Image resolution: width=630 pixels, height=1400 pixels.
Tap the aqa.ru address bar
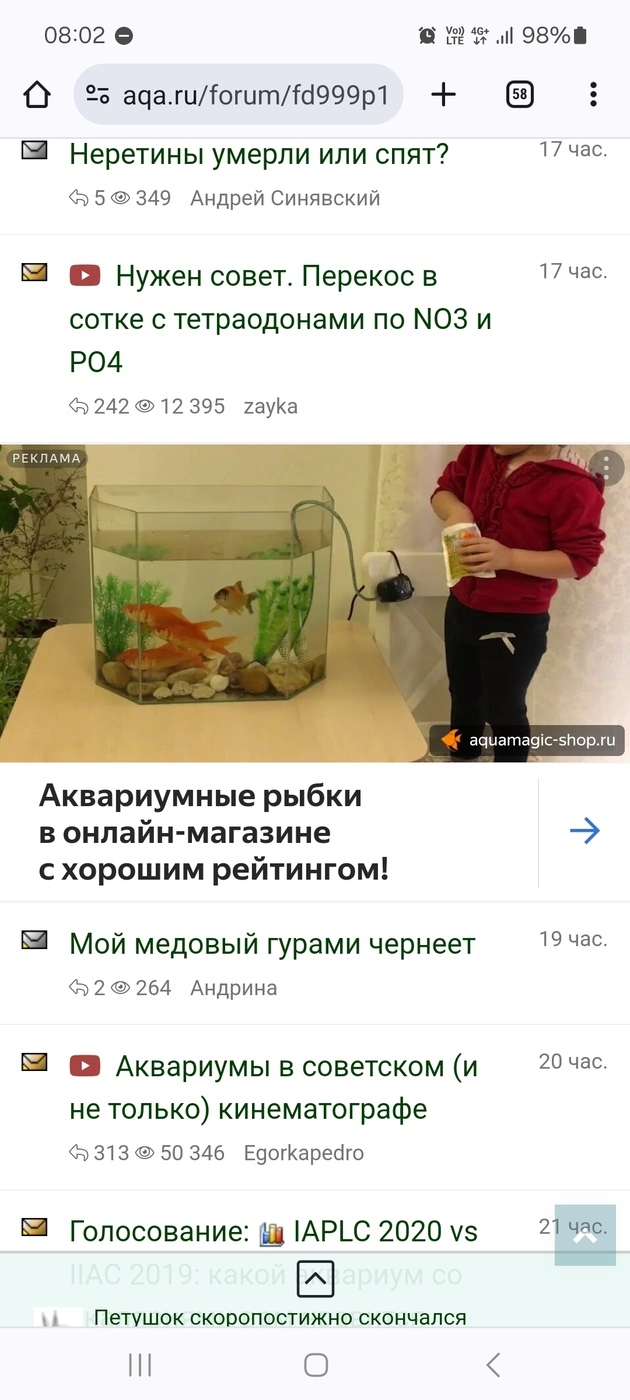coord(238,95)
